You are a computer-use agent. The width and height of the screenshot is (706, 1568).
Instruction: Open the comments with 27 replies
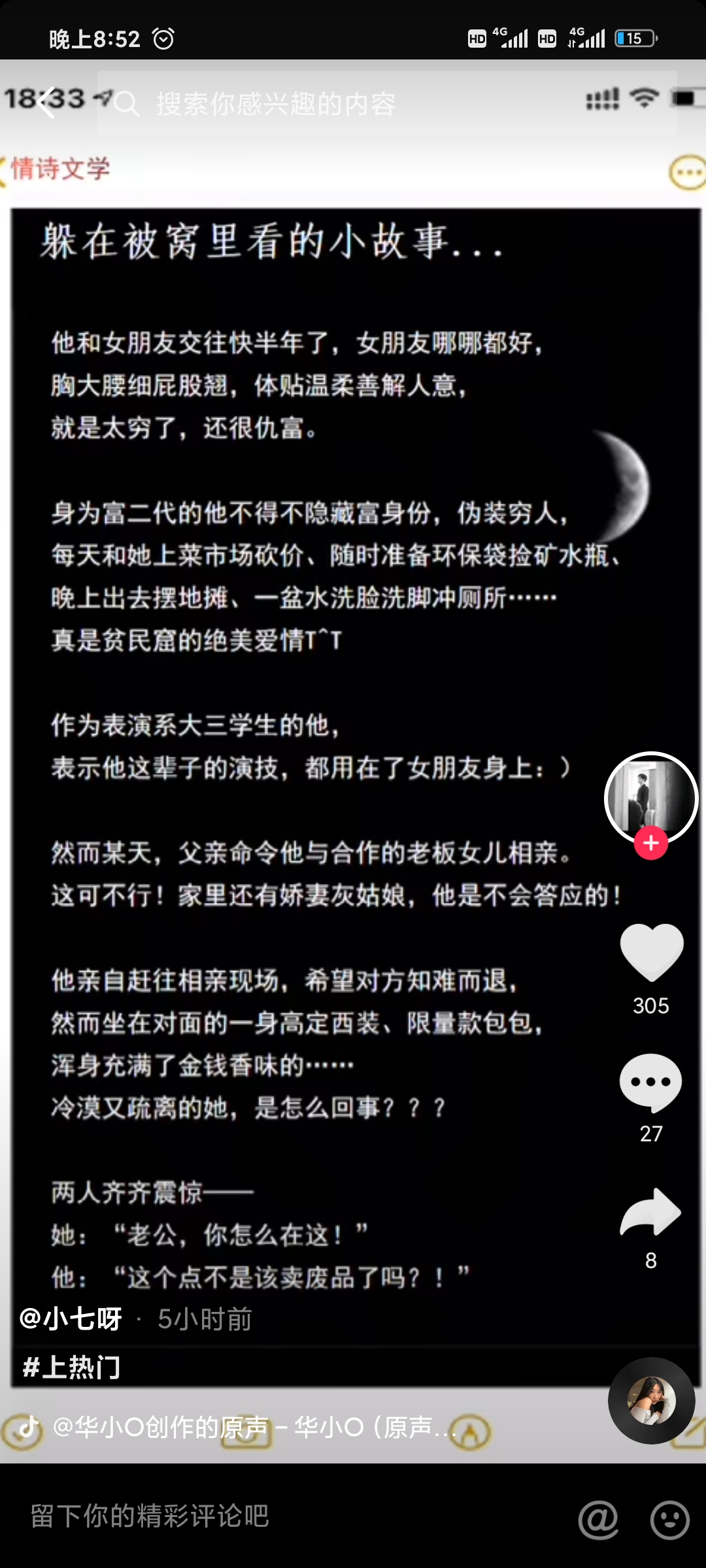[x=651, y=1082]
